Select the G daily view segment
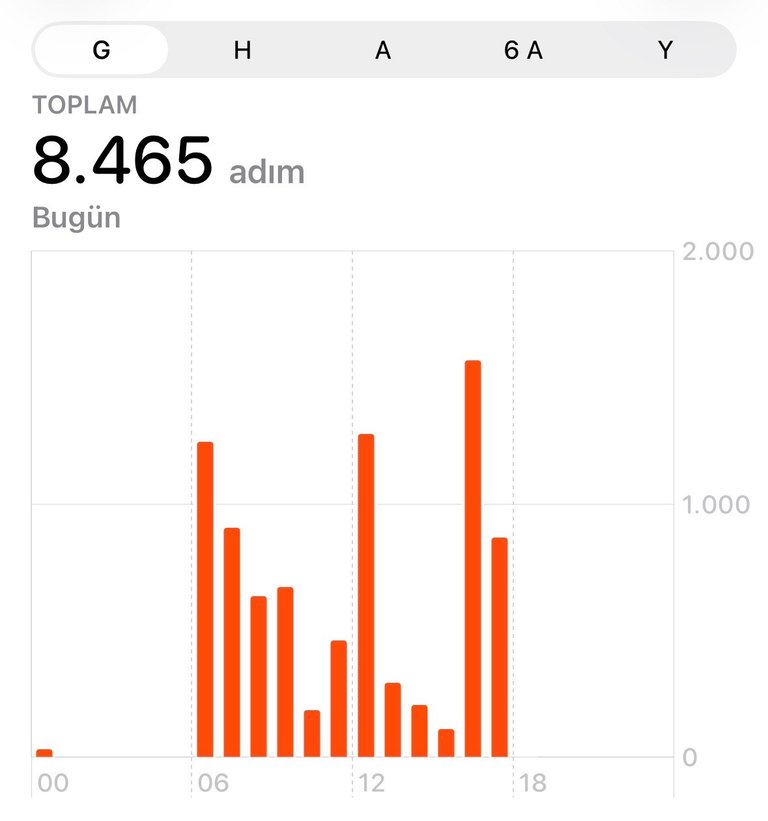 (101, 50)
